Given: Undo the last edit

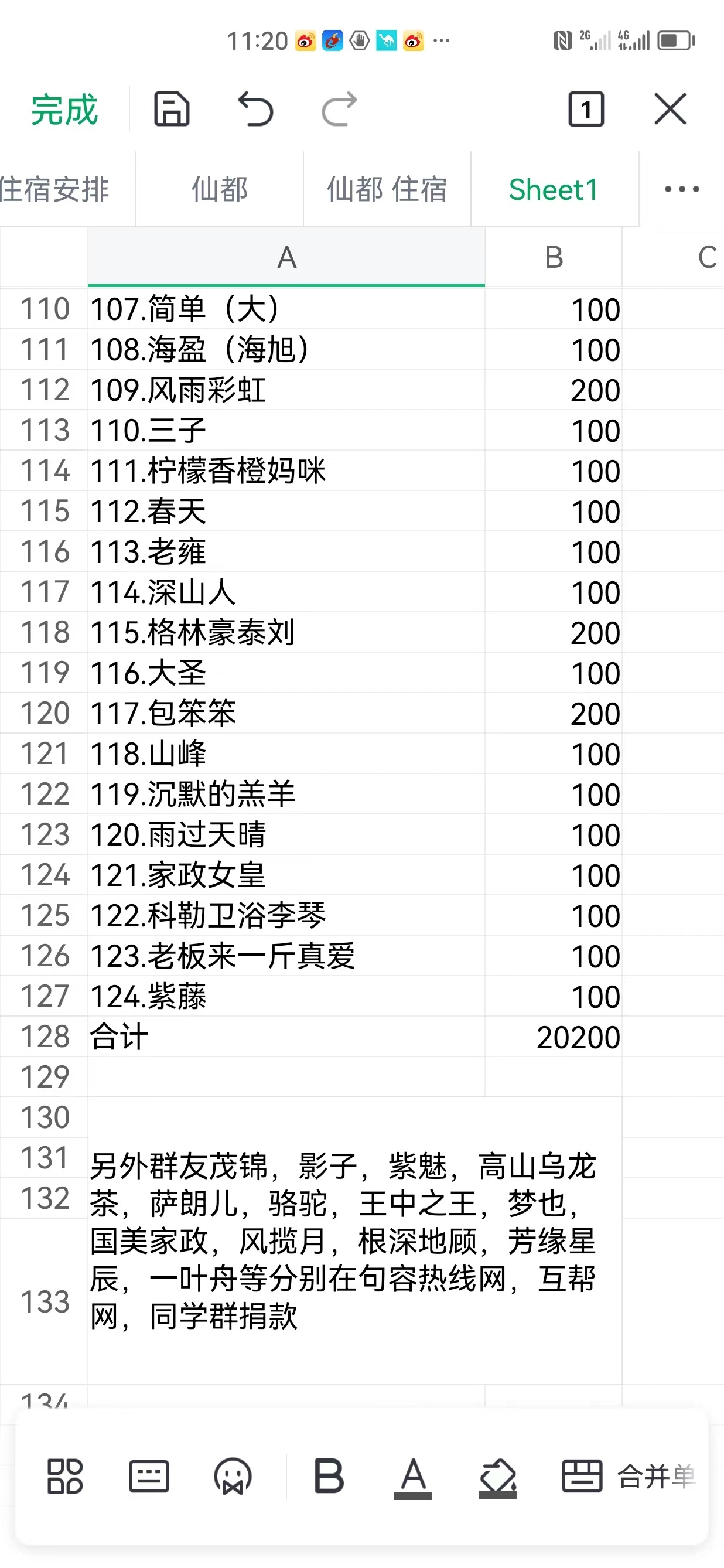Looking at the screenshot, I should (x=255, y=110).
